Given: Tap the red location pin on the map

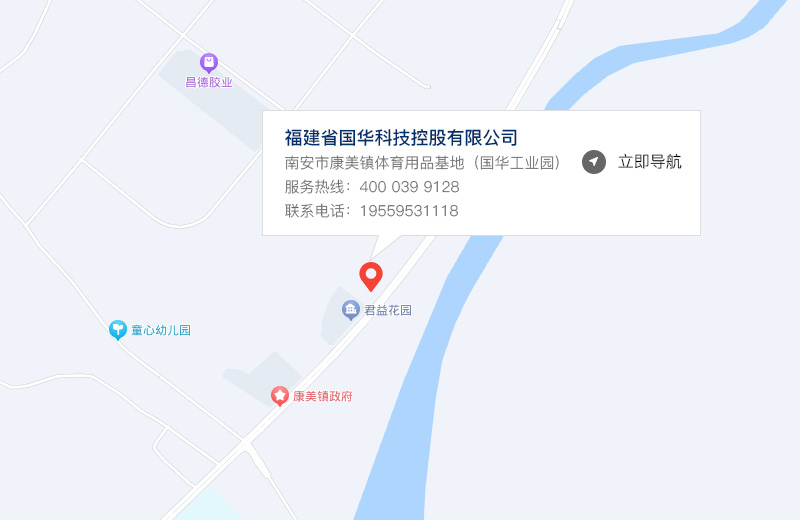Looking at the screenshot, I should [x=371, y=275].
